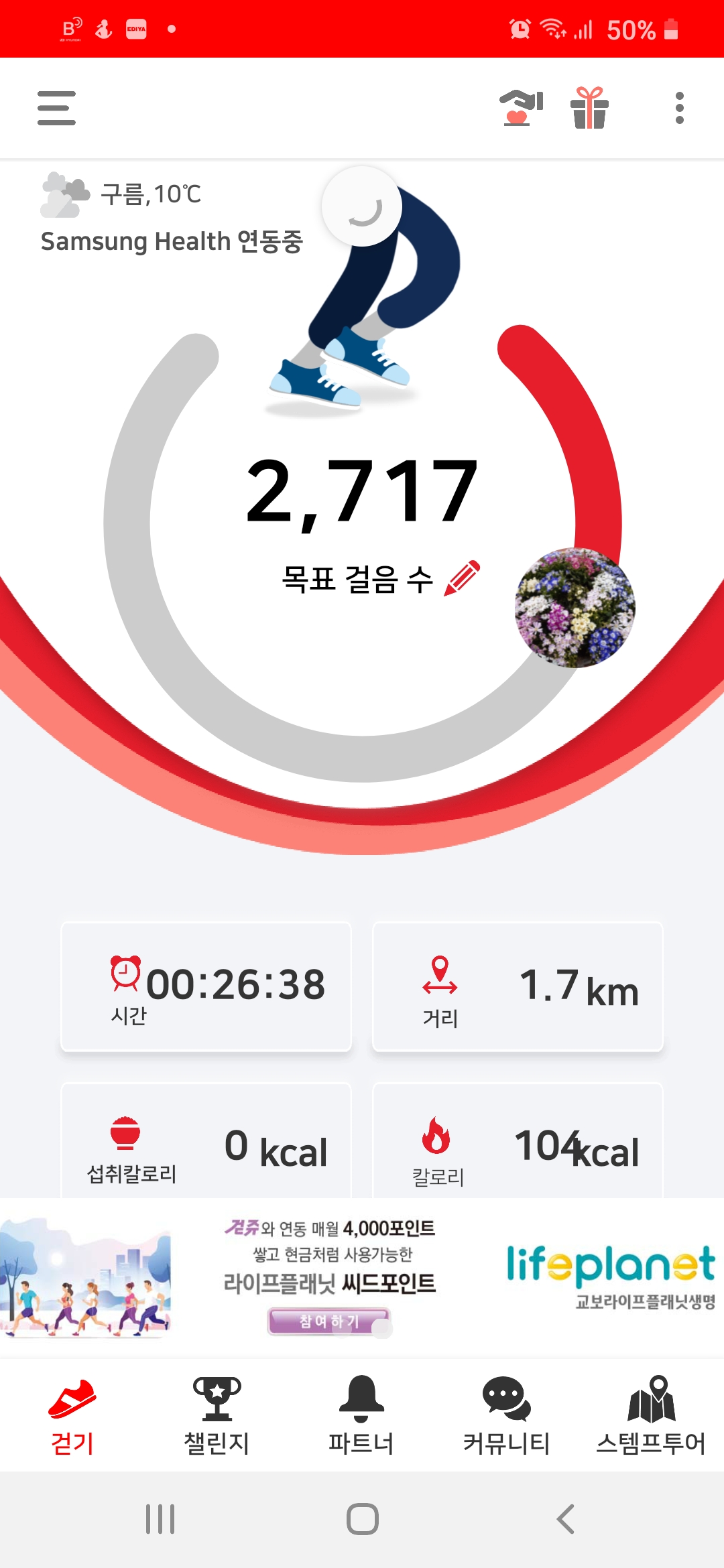Open the donation heart-in-hand icon
This screenshot has width=724, height=1568.
pyautogui.click(x=521, y=108)
